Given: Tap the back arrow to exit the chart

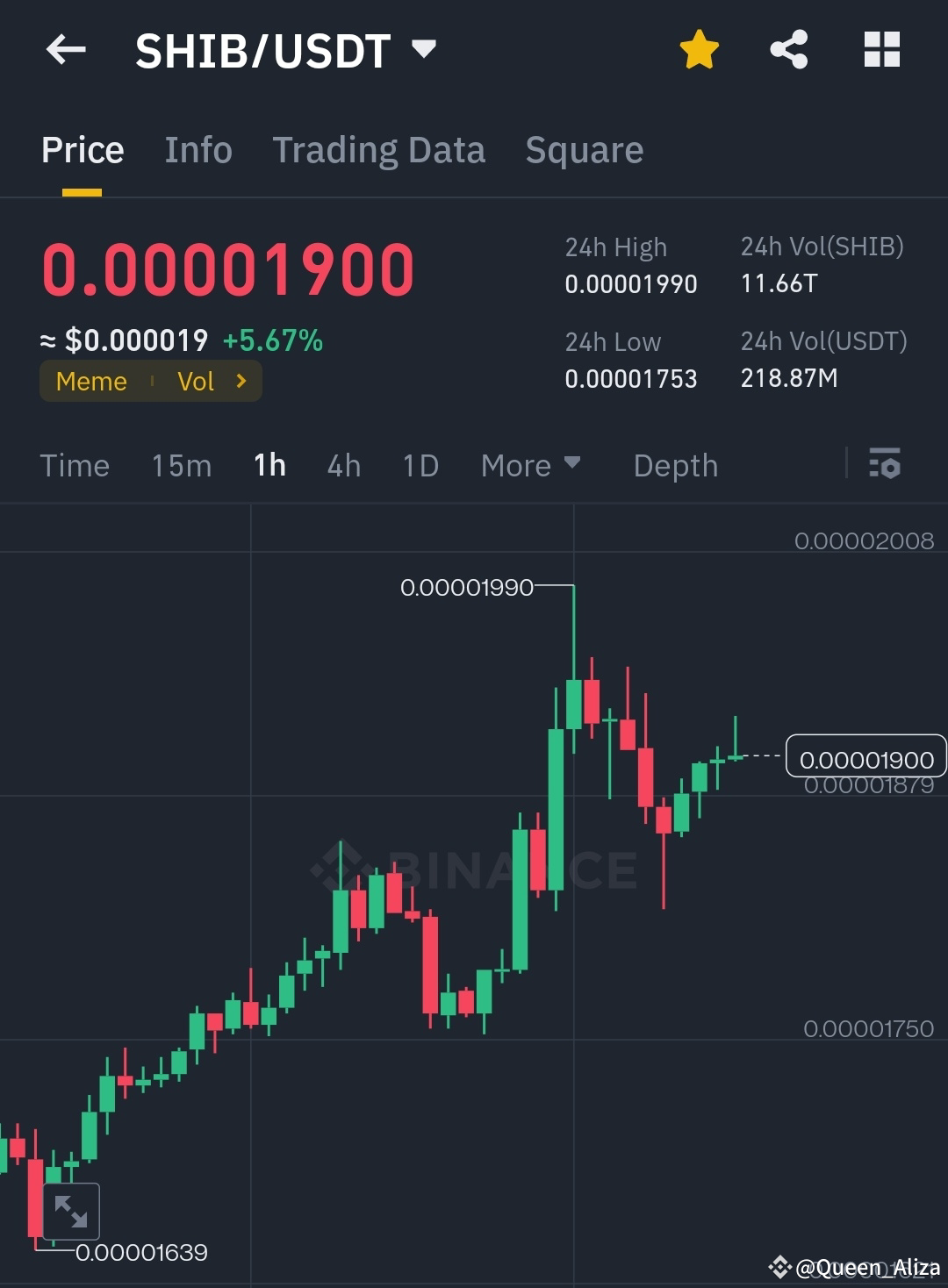Looking at the screenshot, I should click(x=64, y=50).
